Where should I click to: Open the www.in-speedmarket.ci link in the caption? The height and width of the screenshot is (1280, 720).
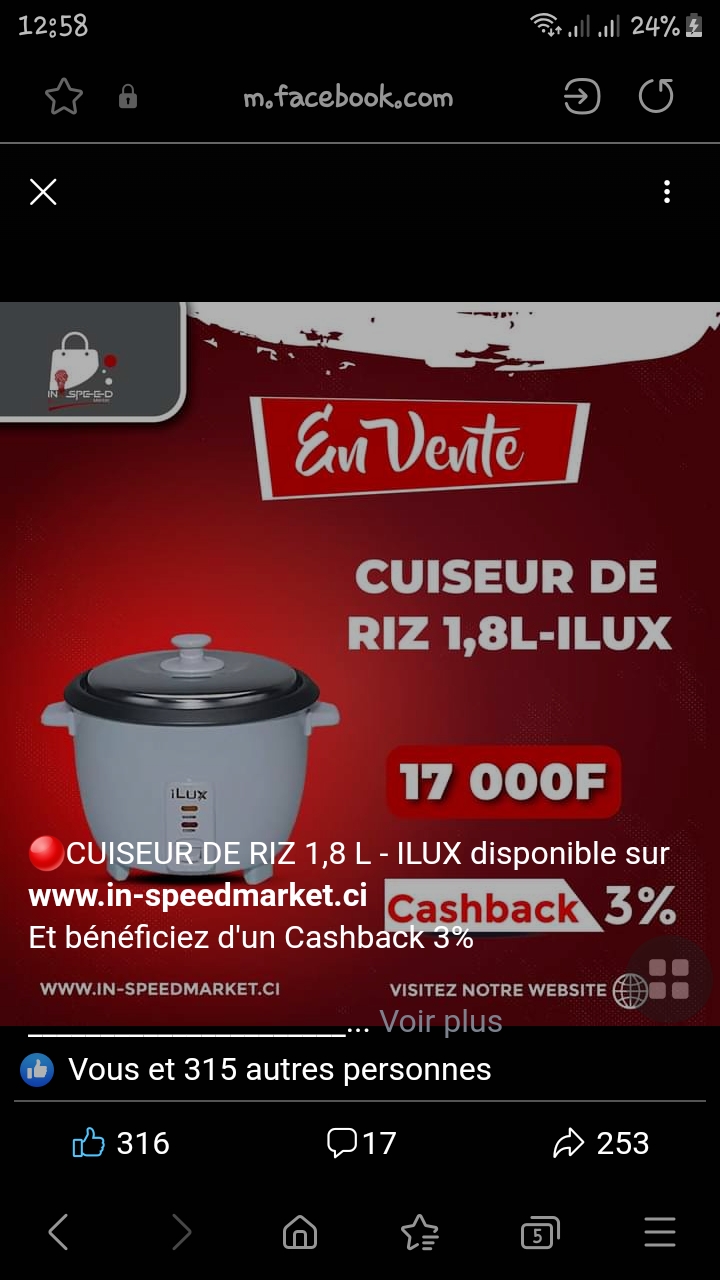coord(198,895)
